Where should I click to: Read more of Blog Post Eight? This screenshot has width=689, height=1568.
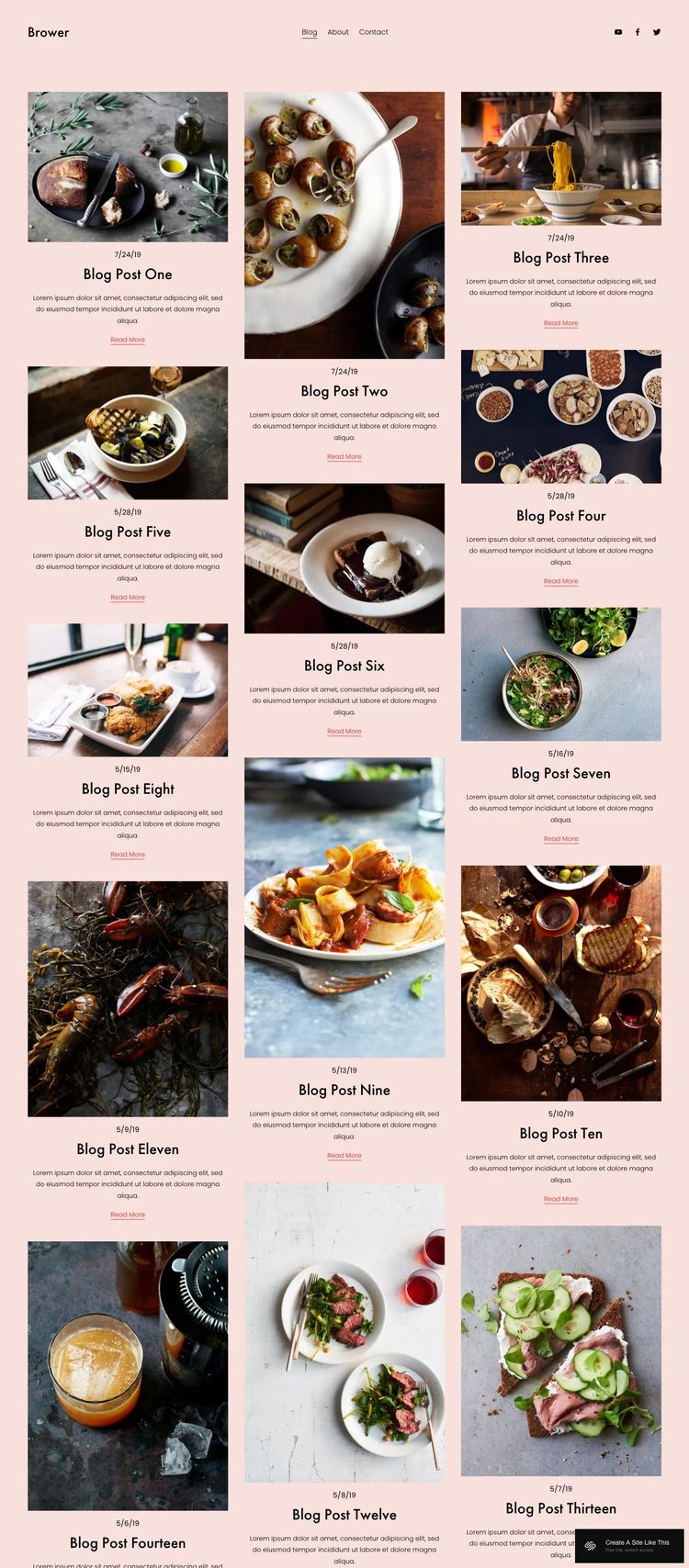point(128,855)
